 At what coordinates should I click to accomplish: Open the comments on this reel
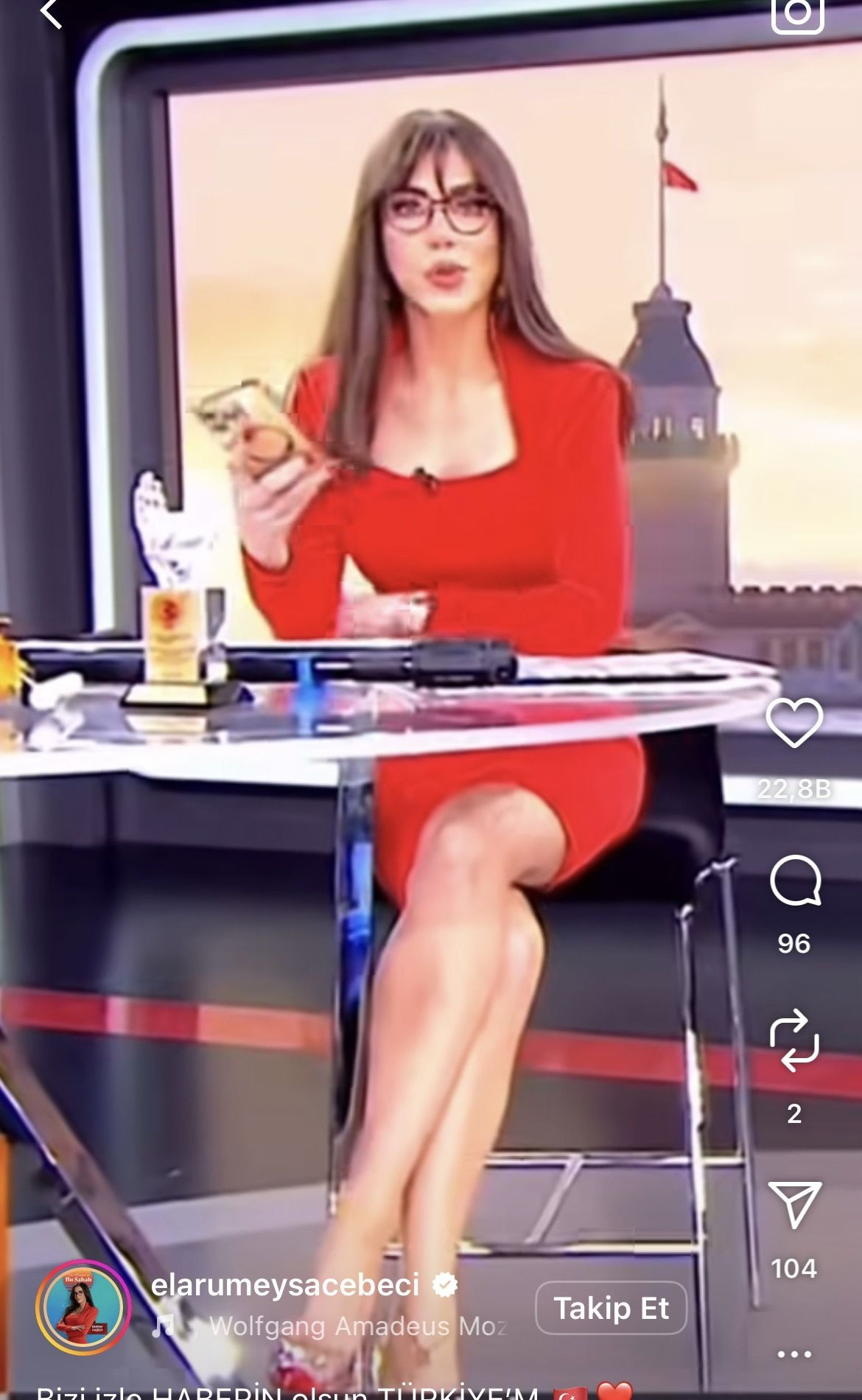pos(794,881)
